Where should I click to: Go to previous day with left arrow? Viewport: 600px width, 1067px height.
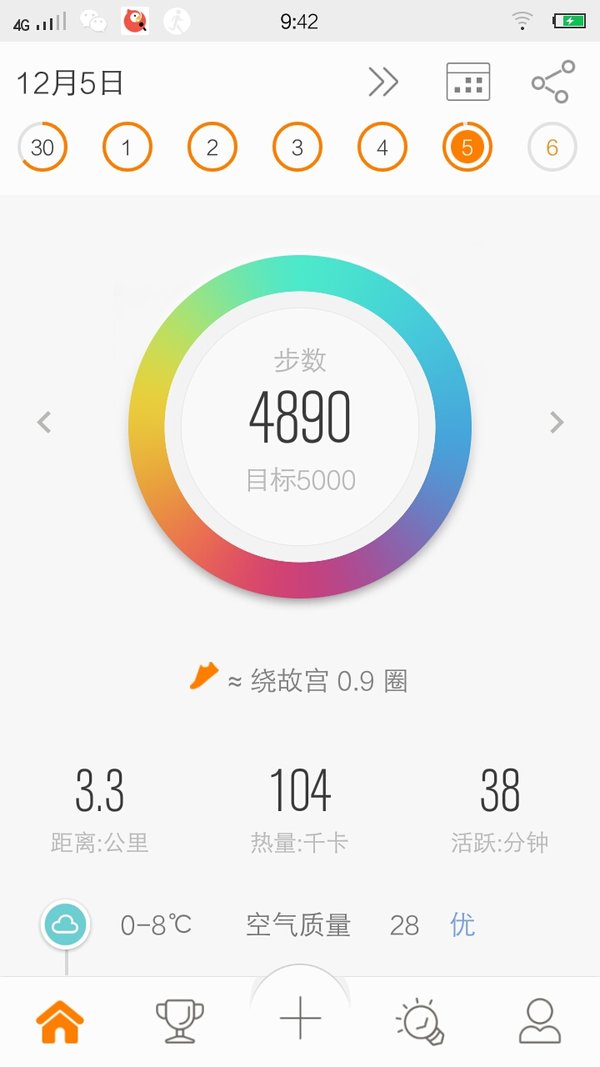tap(44, 422)
